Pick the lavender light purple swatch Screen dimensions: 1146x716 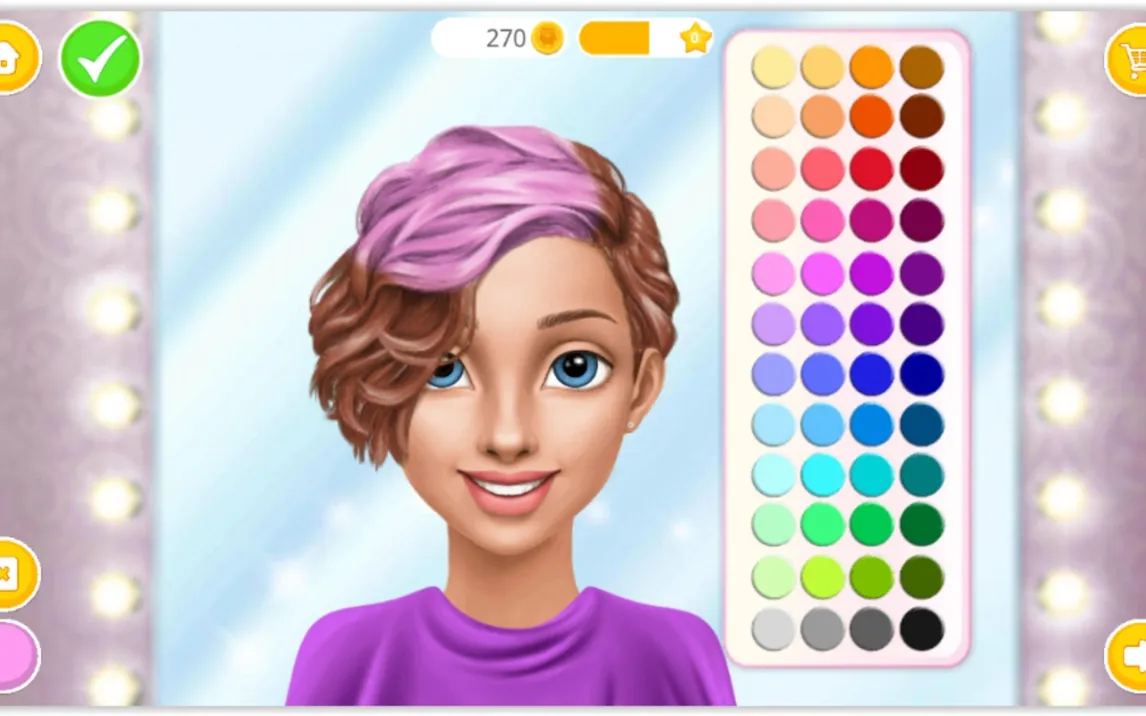(774, 323)
